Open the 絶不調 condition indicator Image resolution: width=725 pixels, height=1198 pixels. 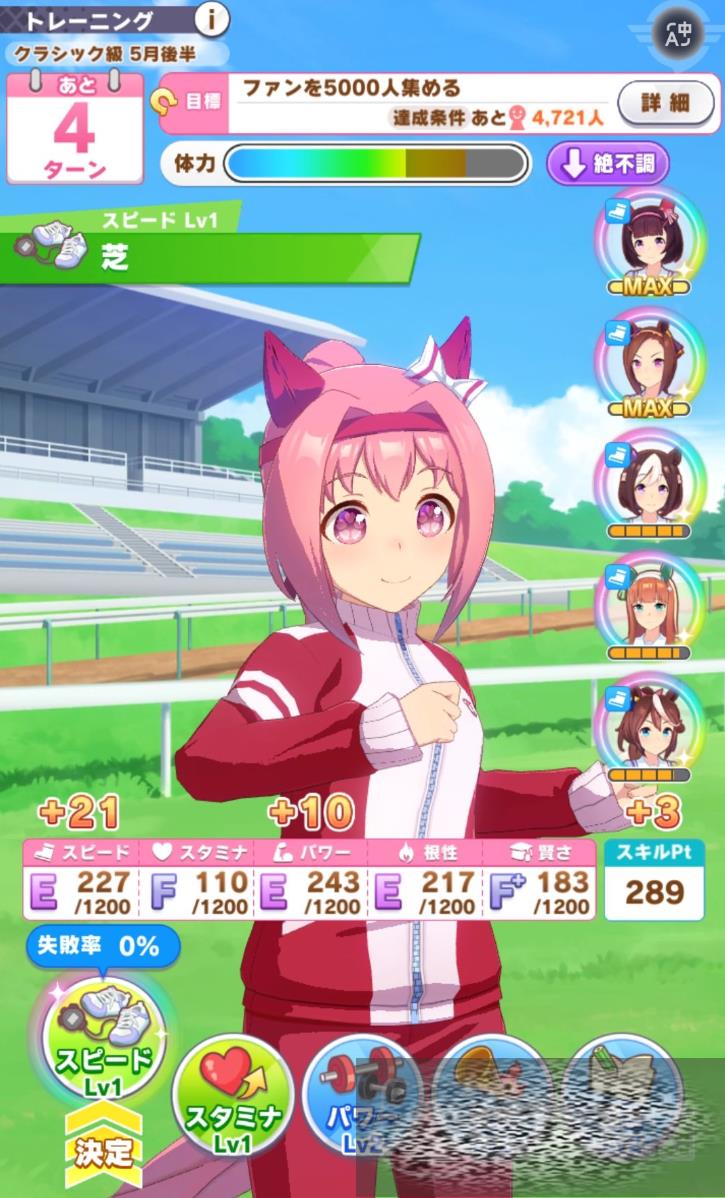click(608, 164)
